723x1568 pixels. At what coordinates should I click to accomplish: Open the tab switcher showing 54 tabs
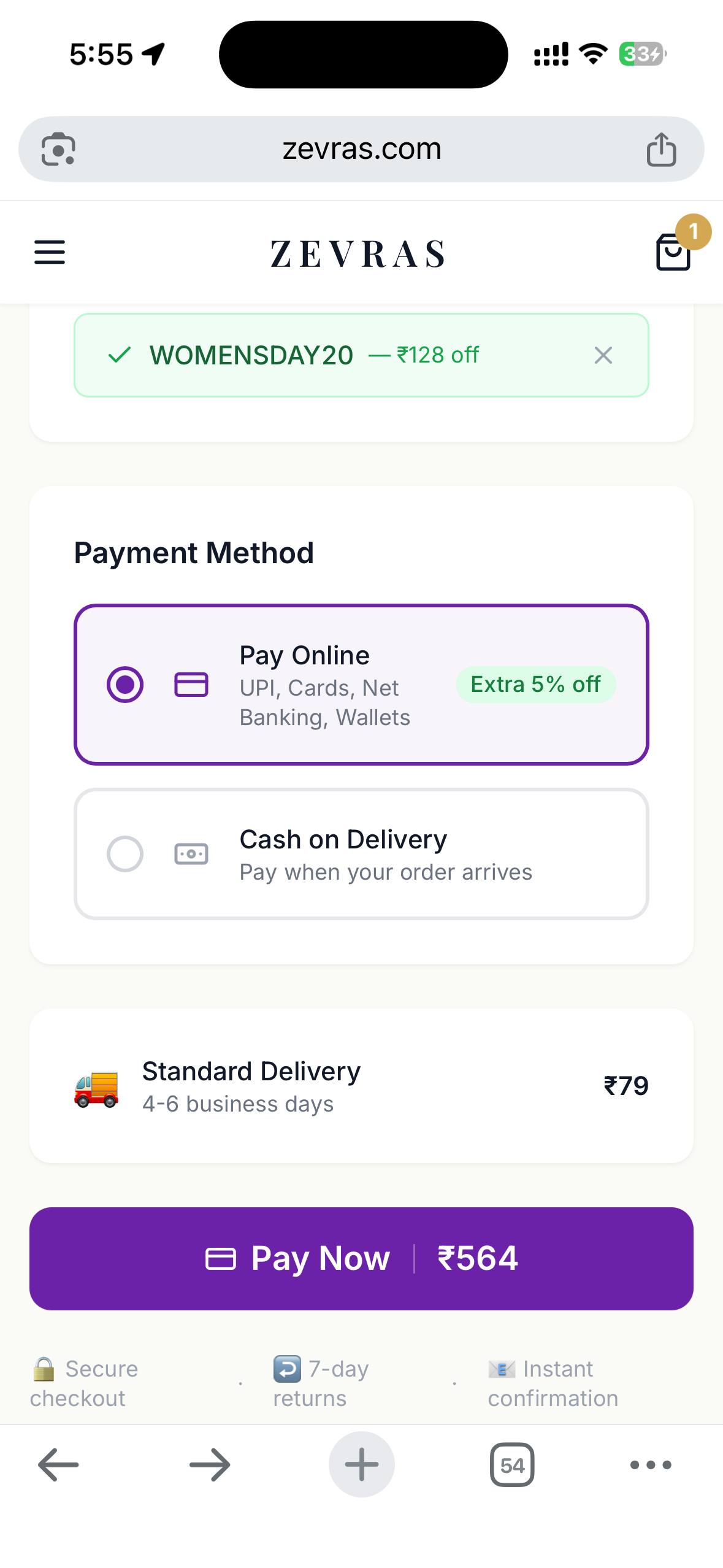[x=513, y=1465]
